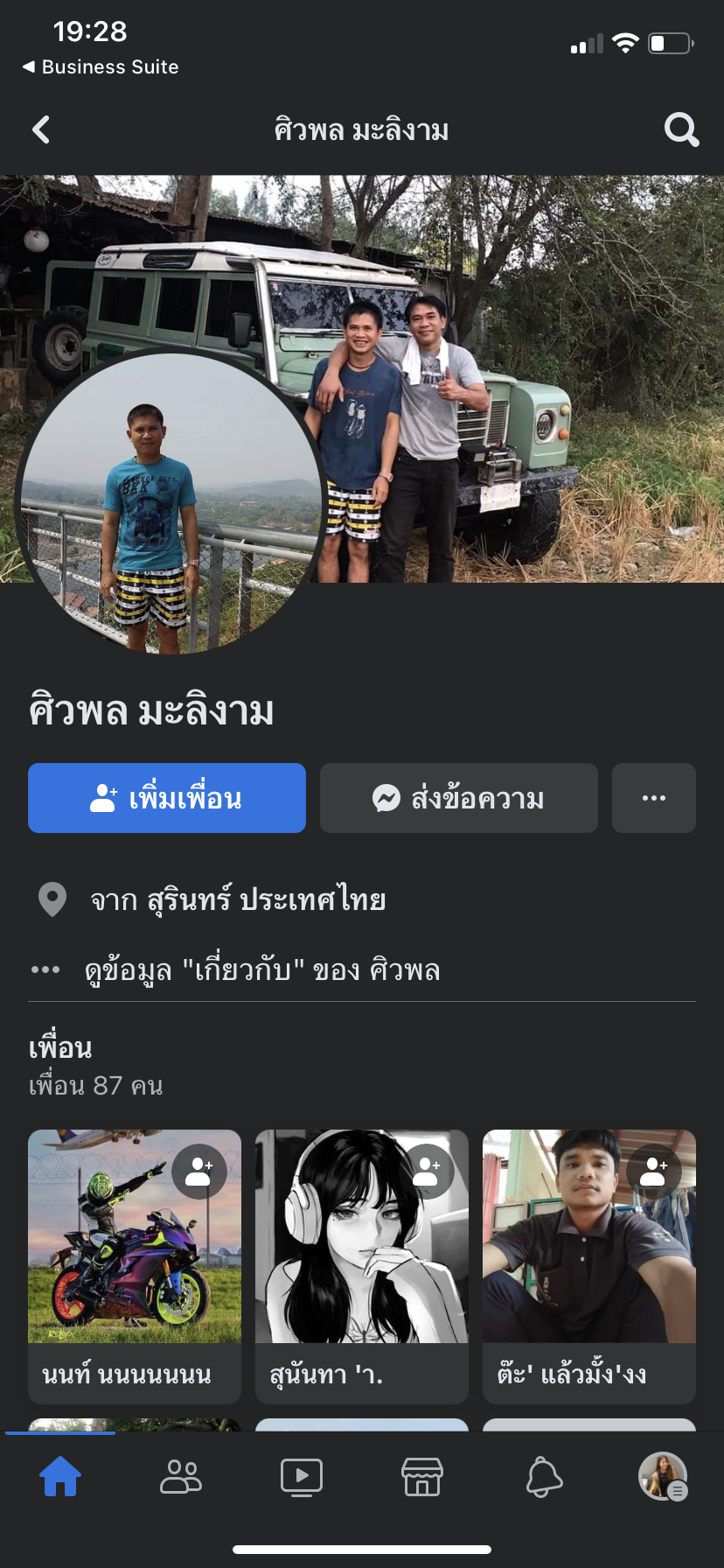This screenshot has width=724, height=1568.
Task: Open ดูข้อมูล "เกี่ยวกับ" ของ ศิวพล
Action: [262, 970]
